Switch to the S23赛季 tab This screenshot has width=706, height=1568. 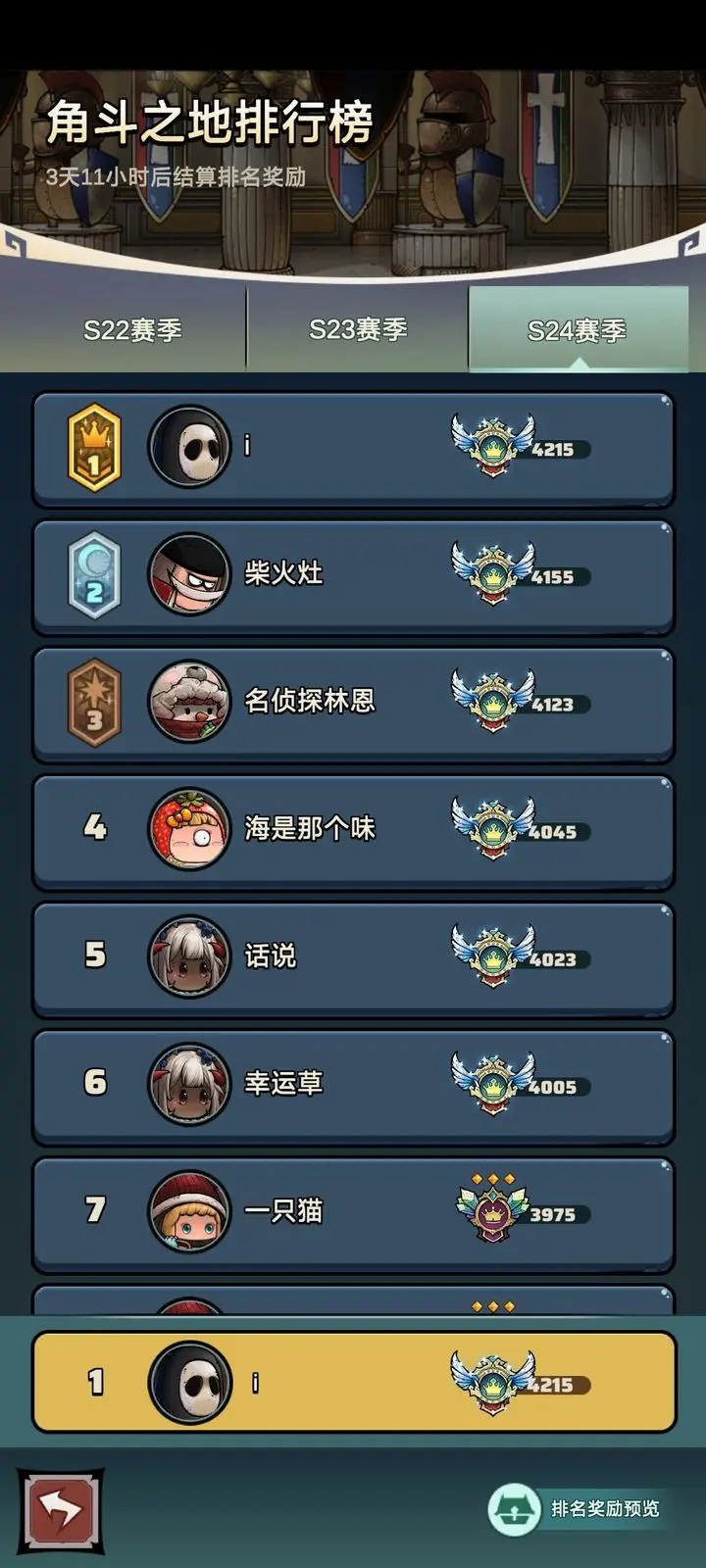358,330
